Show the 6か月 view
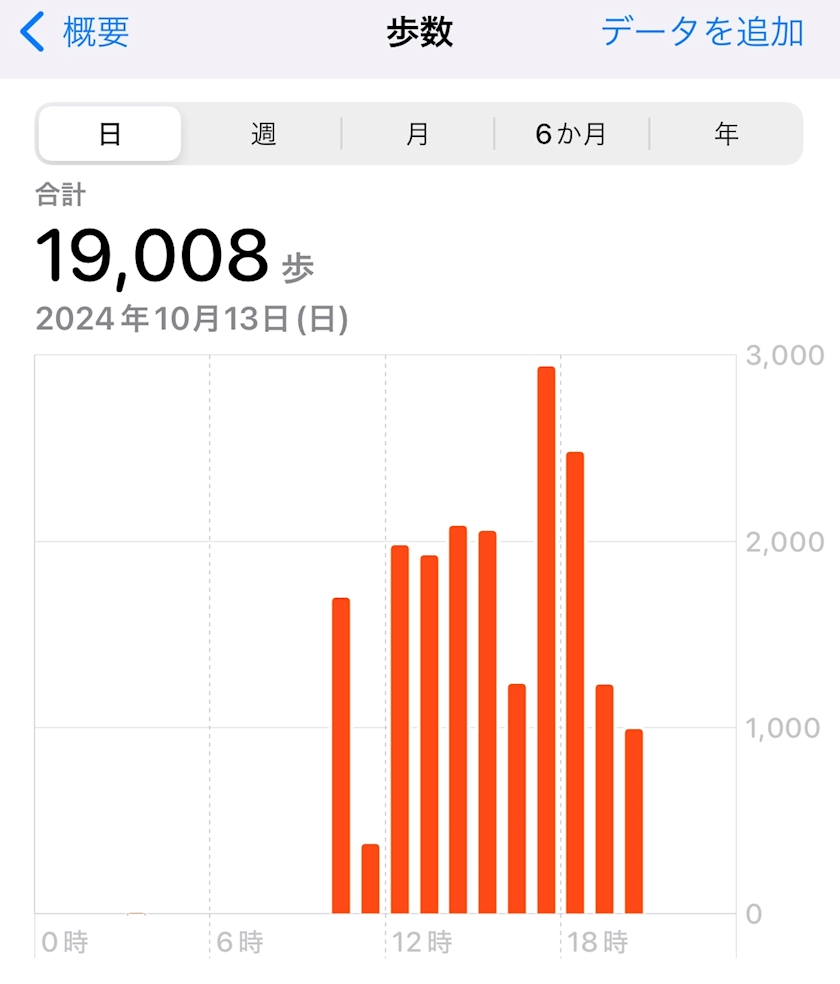The height and width of the screenshot is (984, 840). click(x=571, y=134)
